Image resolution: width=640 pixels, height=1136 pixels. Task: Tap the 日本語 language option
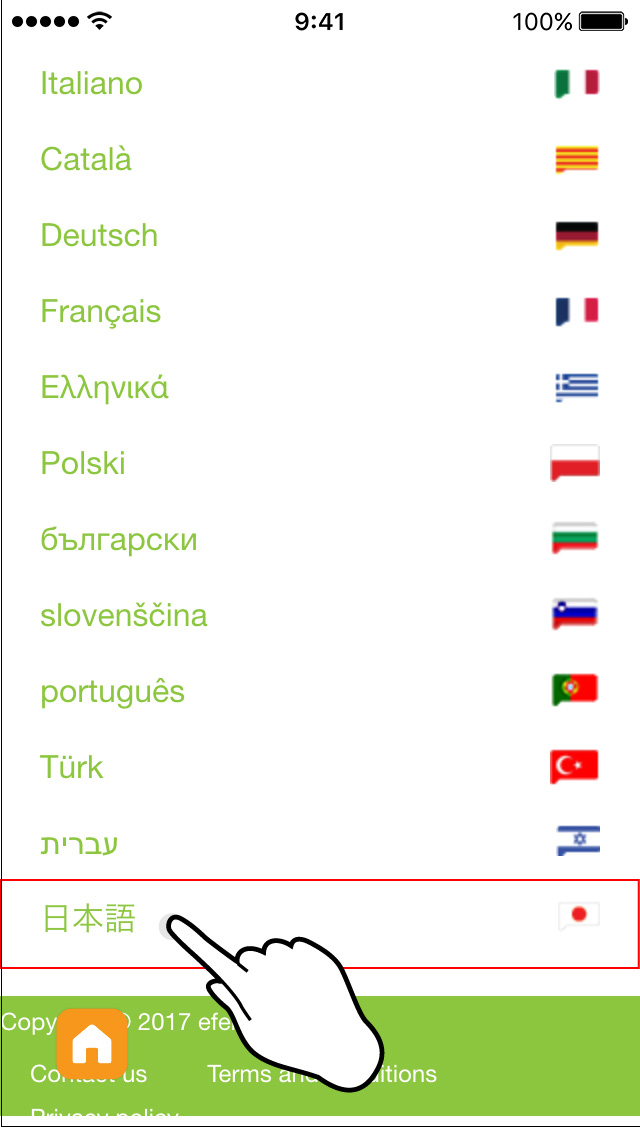tap(320, 924)
